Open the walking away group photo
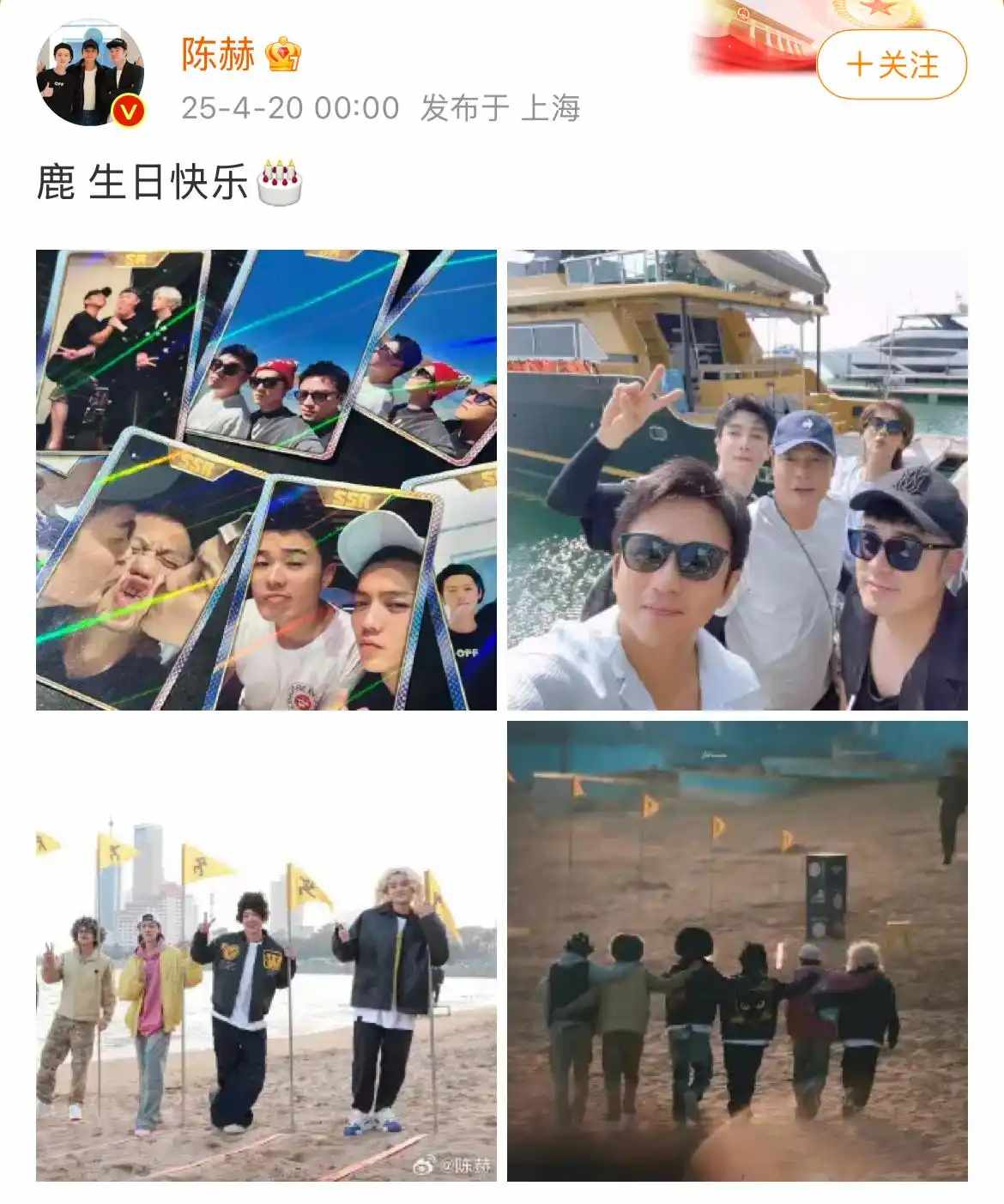The height and width of the screenshot is (1204, 1004). click(x=737, y=951)
